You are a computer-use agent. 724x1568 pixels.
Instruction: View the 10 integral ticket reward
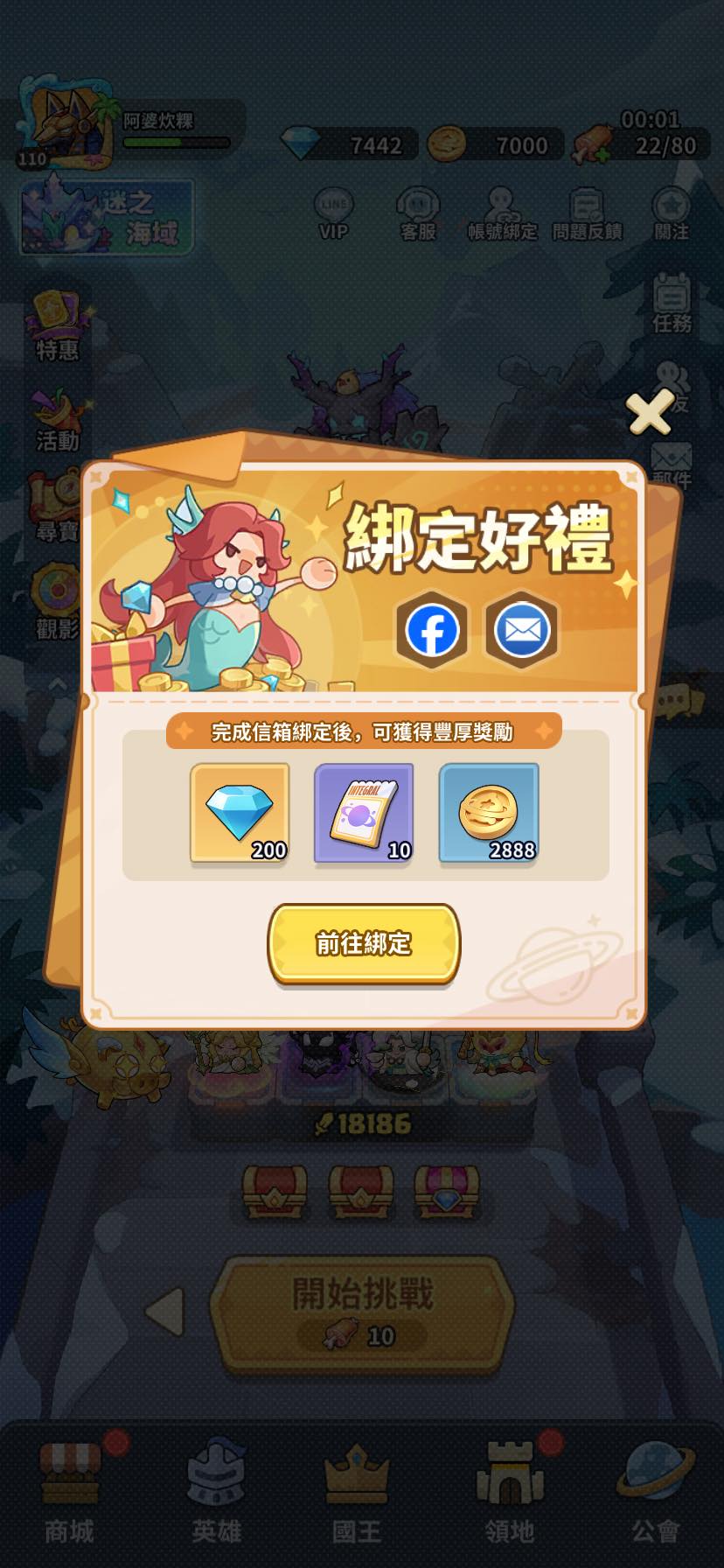tap(364, 813)
